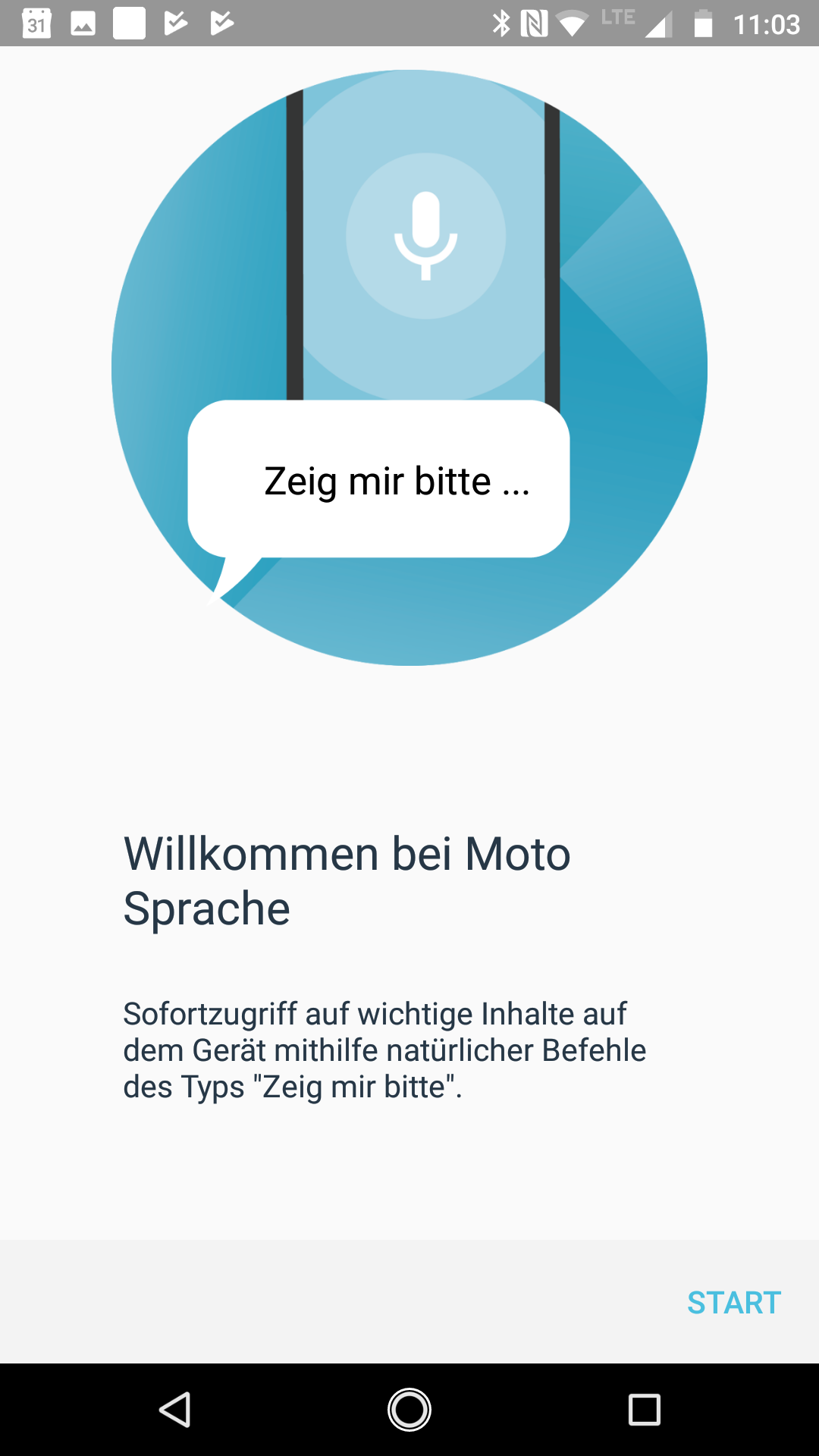The height and width of the screenshot is (1456, 819).
Task: Go back with the navigation back button
Action: point(175,1410)
